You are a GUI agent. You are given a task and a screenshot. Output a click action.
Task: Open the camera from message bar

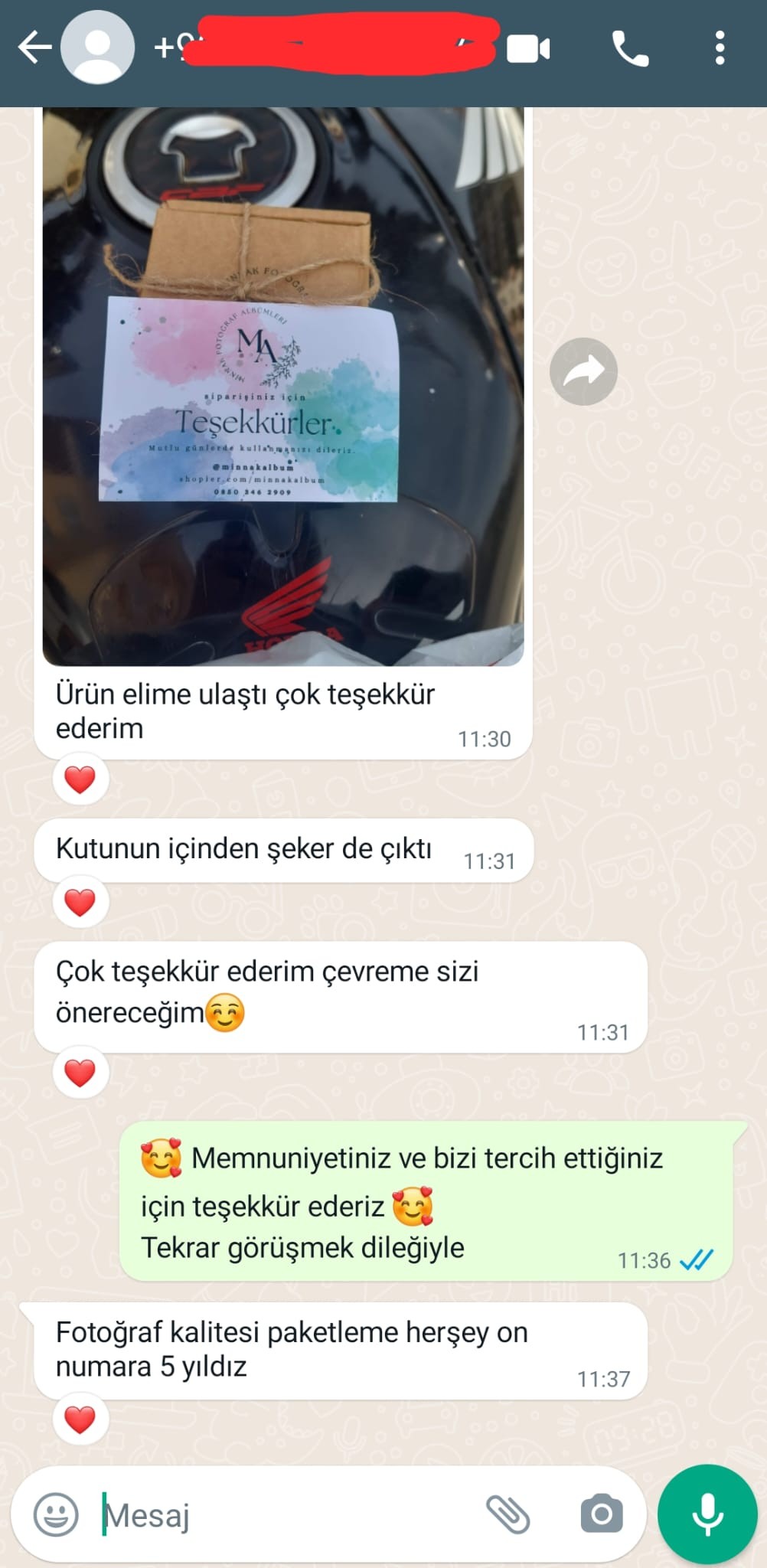pyautogui.click(x=602, y=1514)
